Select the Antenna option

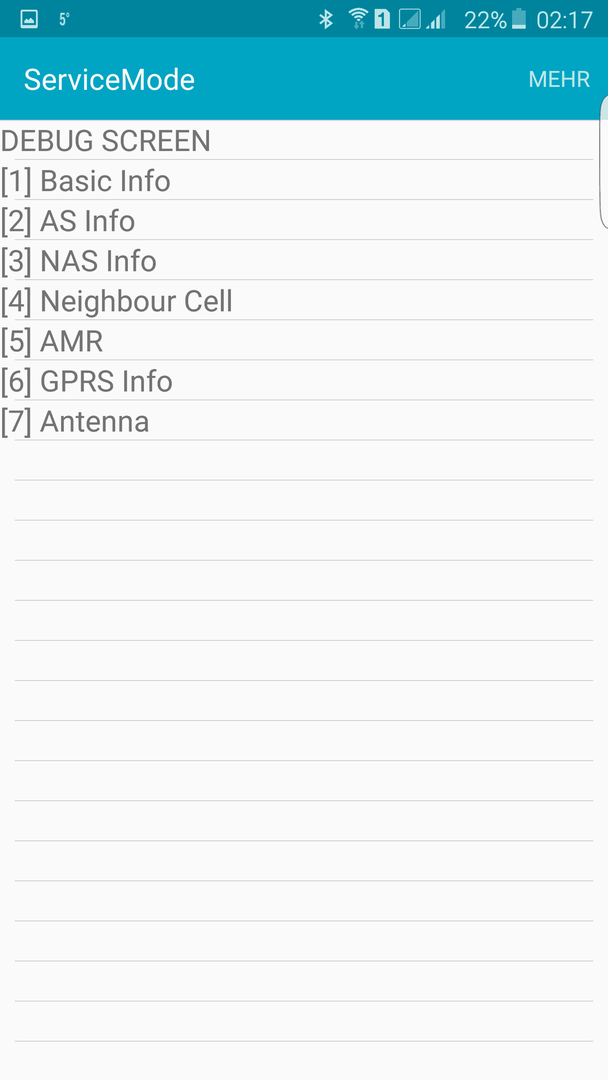pyautogui.click(x=297, y=420)
